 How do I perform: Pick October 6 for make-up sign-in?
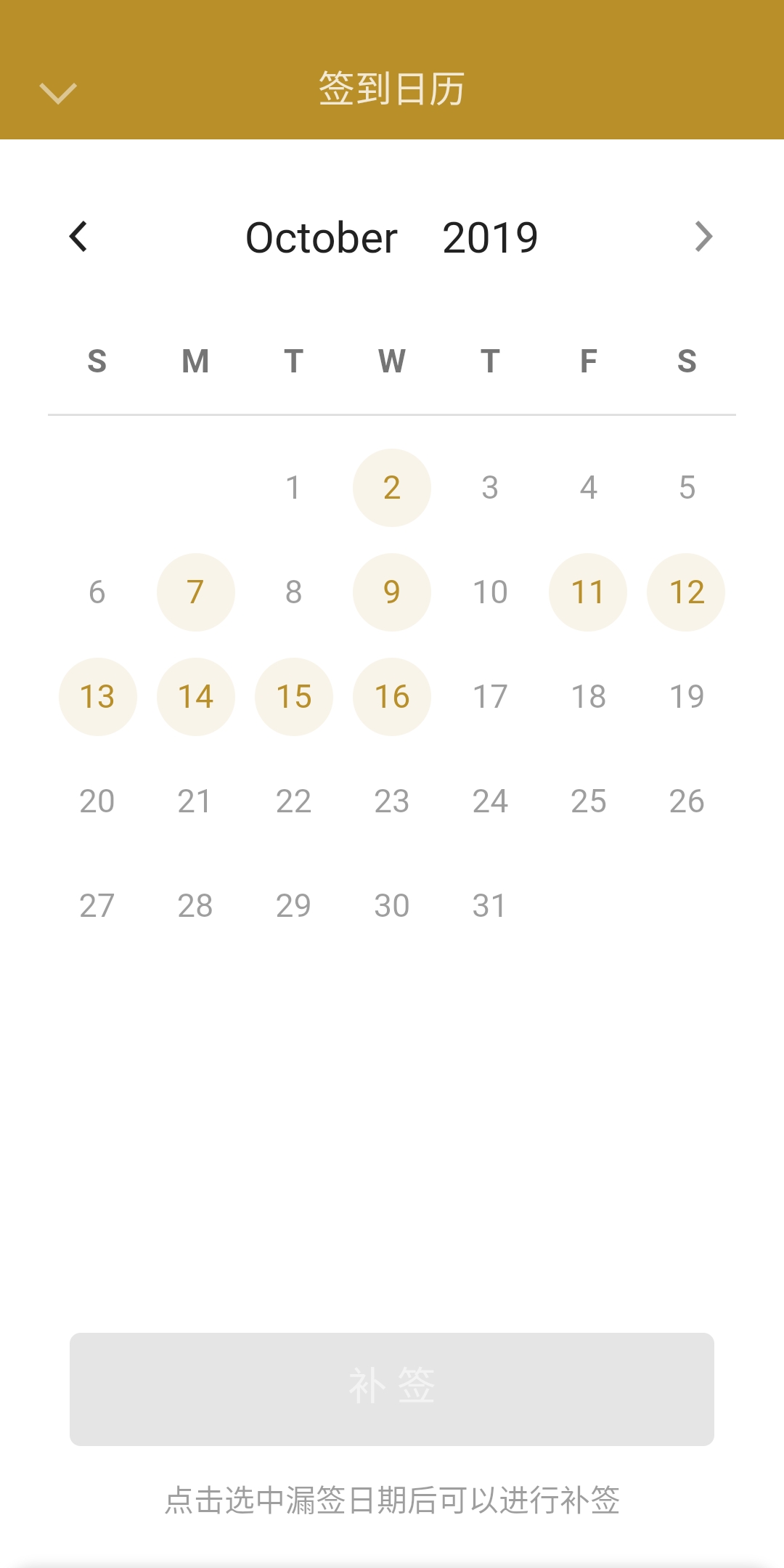[x=97, y=592]
